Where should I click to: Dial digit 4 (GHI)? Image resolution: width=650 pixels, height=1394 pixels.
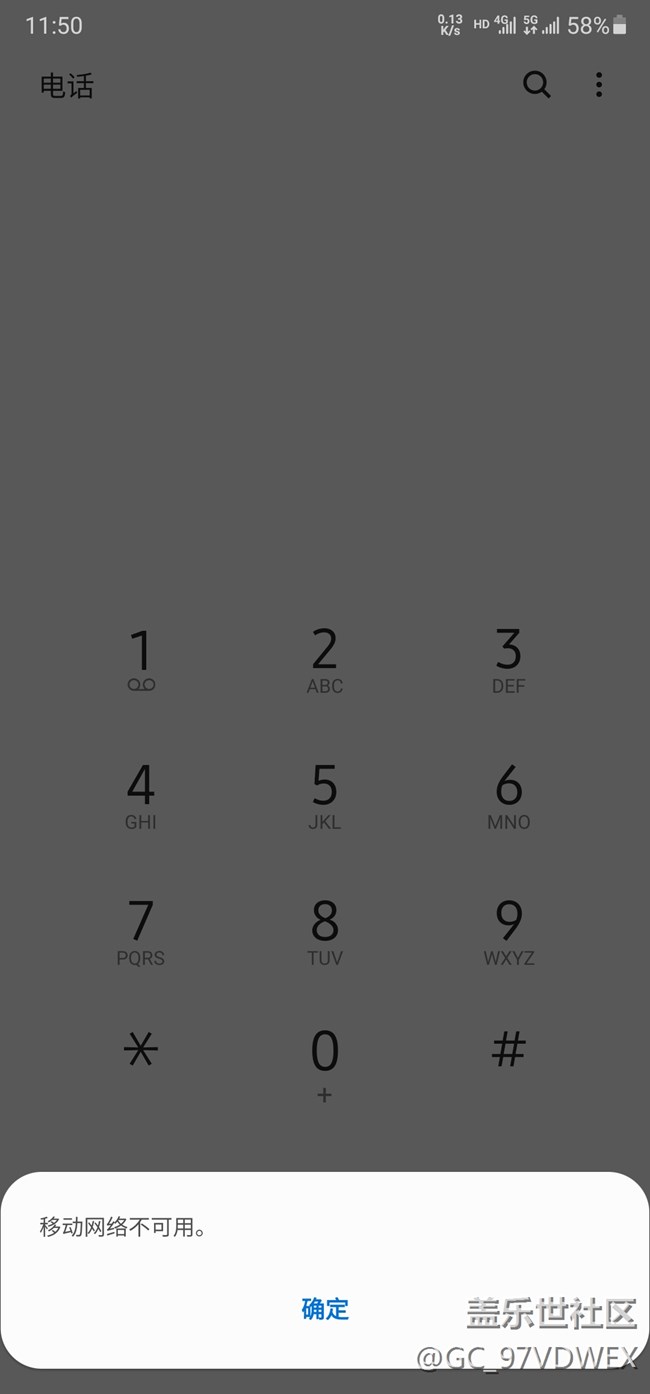click(141, 796)
